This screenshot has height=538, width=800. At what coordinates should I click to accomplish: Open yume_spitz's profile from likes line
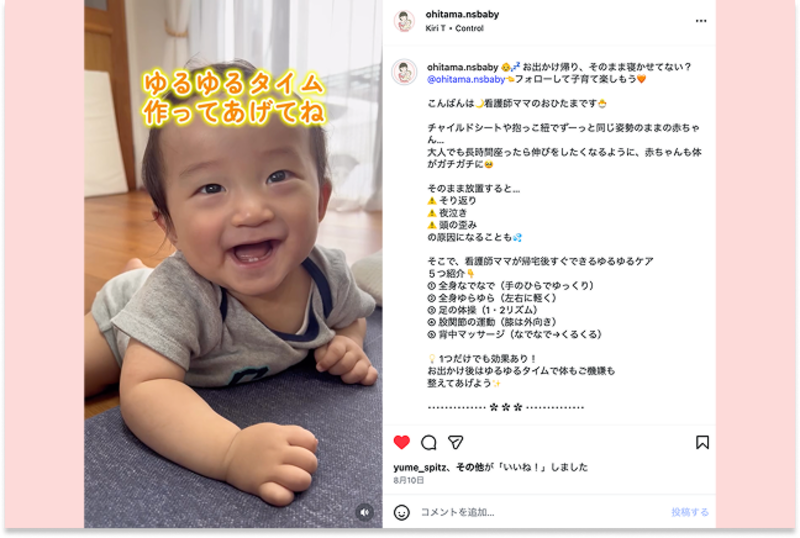click(x=420, y=467)
